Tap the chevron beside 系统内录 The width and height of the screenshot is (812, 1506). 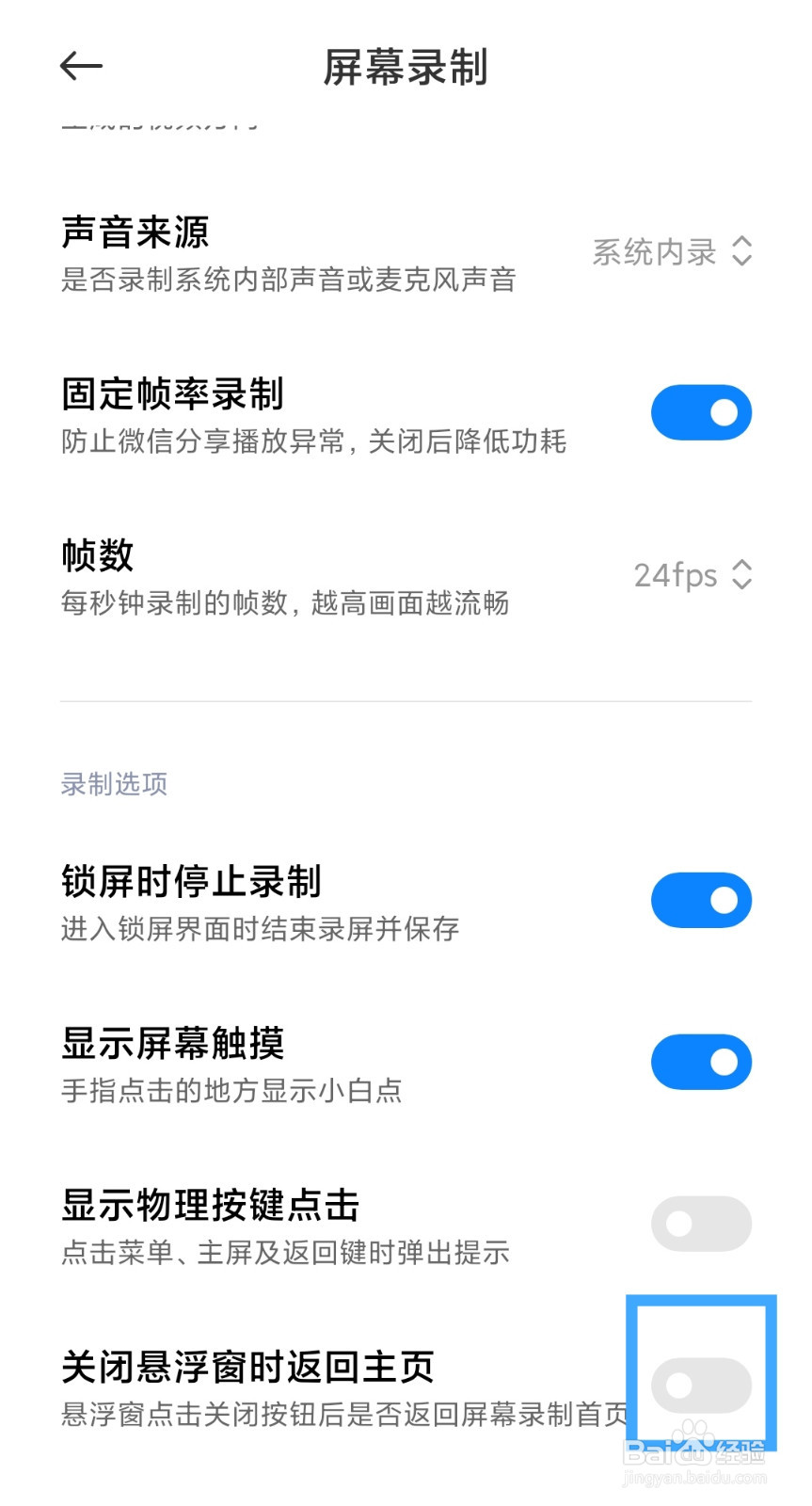(742, 252)
